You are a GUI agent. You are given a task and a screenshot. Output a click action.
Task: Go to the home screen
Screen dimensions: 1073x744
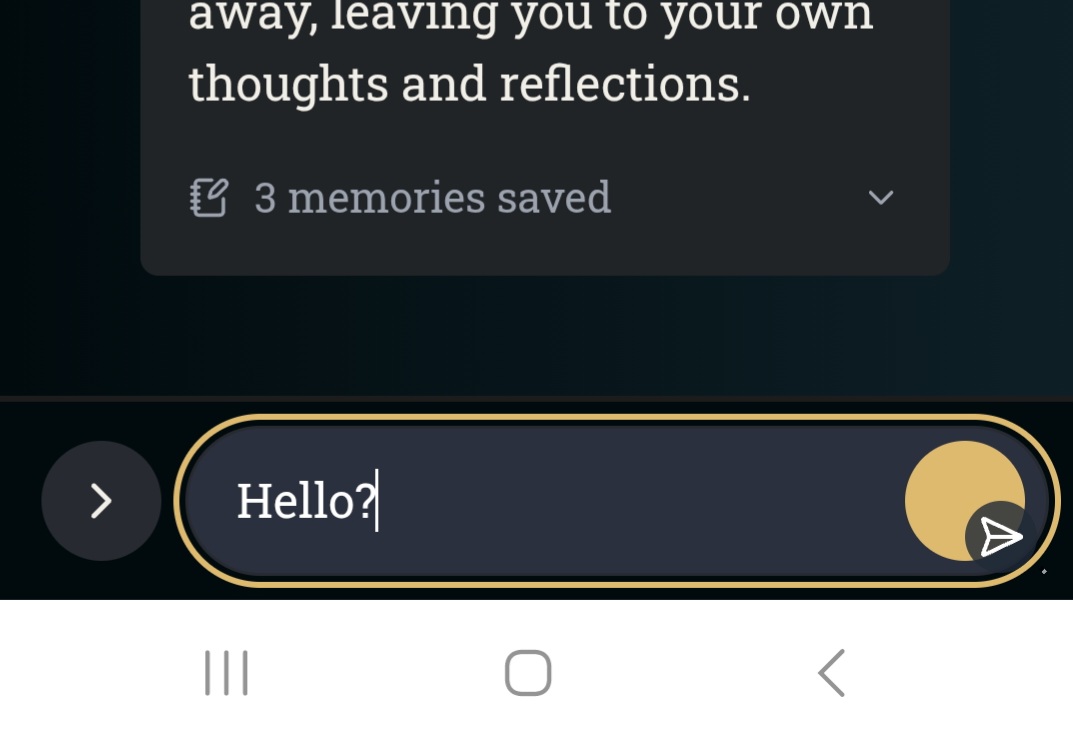click(528, 673)
